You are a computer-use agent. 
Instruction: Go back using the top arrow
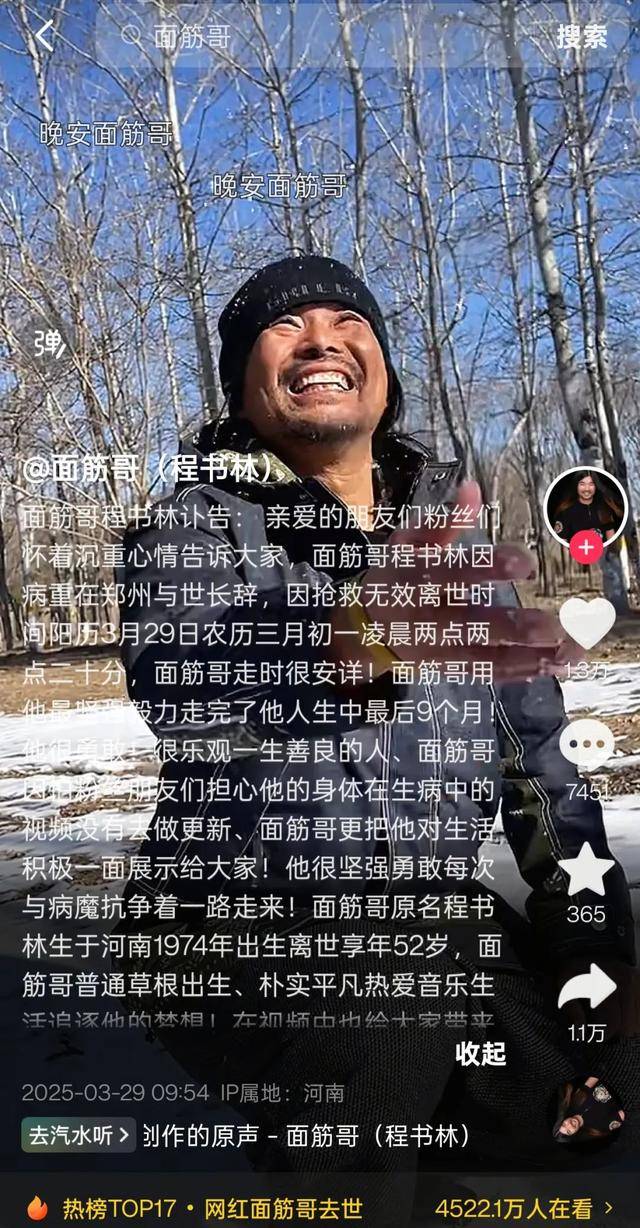[45, 37]
